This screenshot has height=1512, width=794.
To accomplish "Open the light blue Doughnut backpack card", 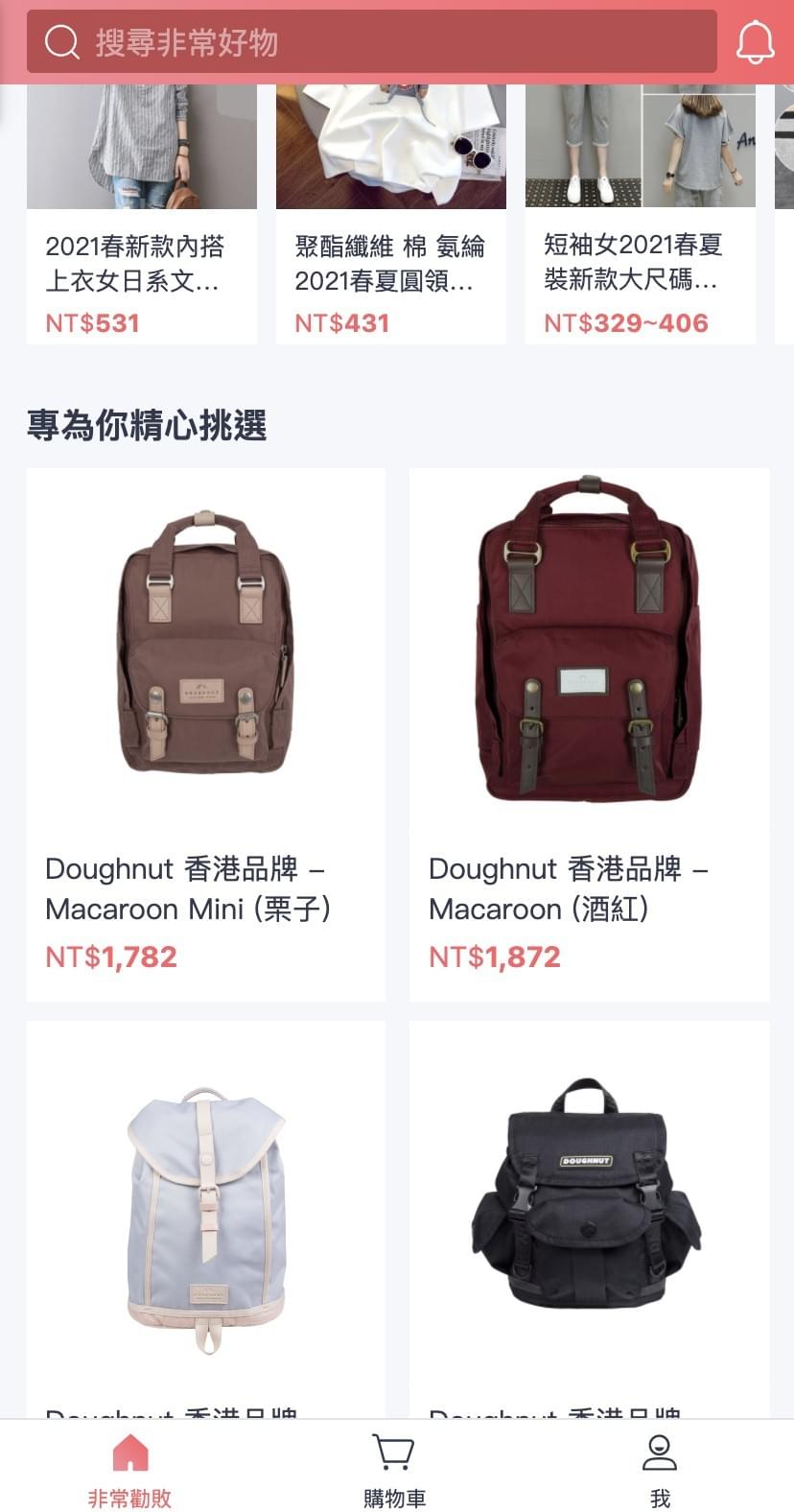I will click(x=206, y=1219).
